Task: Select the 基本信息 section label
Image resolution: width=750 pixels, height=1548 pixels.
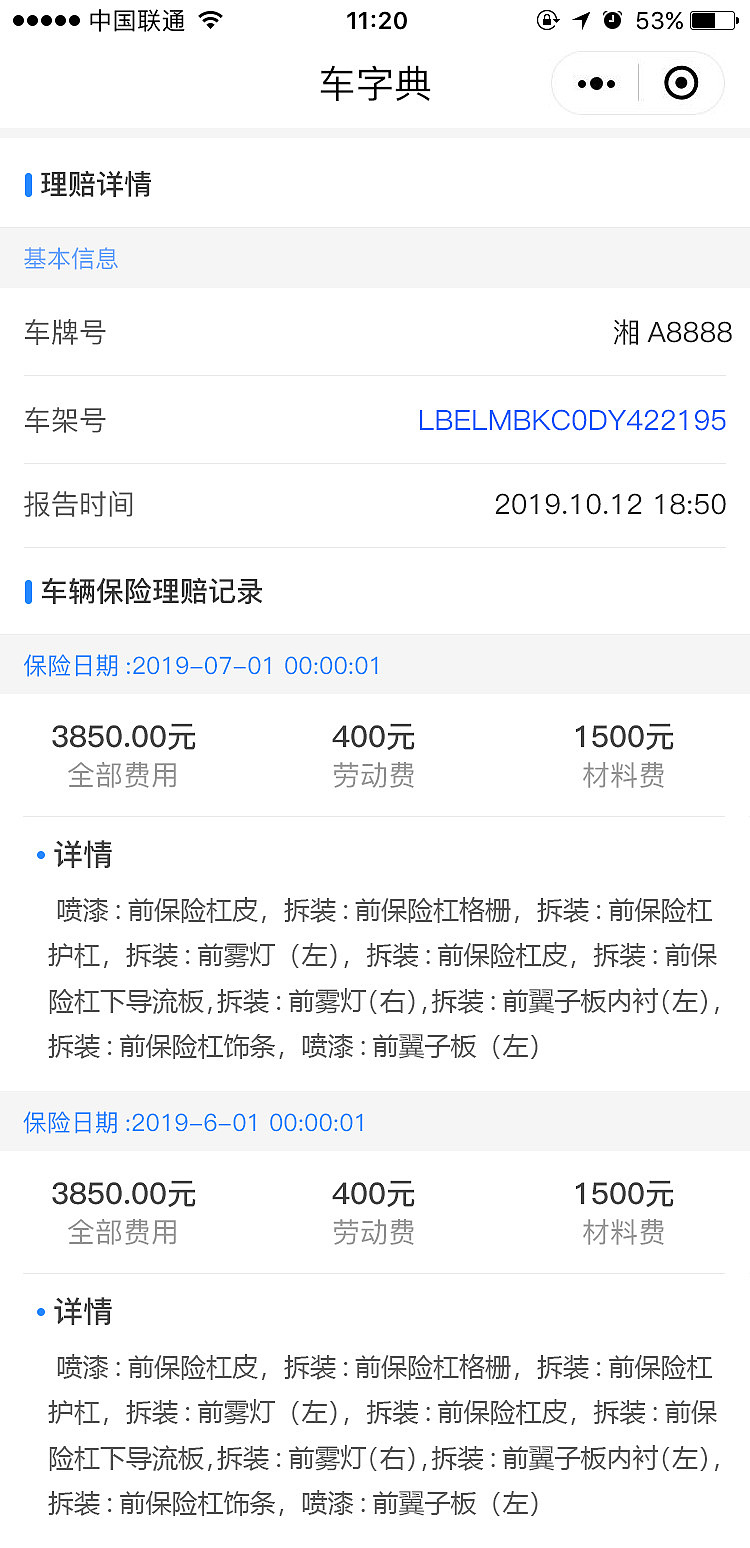Action: pyautogui.click(x=71, y=258)
